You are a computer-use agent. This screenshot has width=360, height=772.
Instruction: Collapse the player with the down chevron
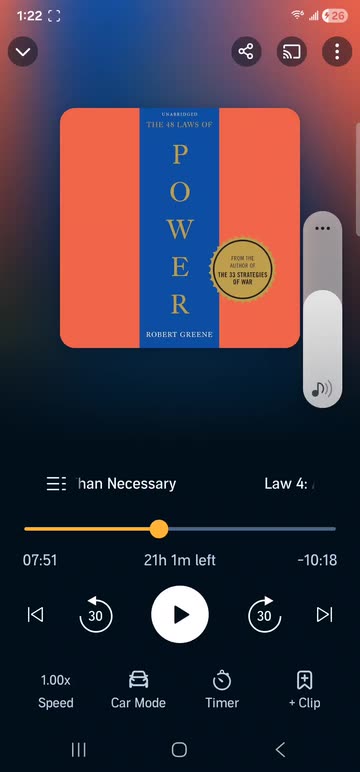click(x=23, y=52)
